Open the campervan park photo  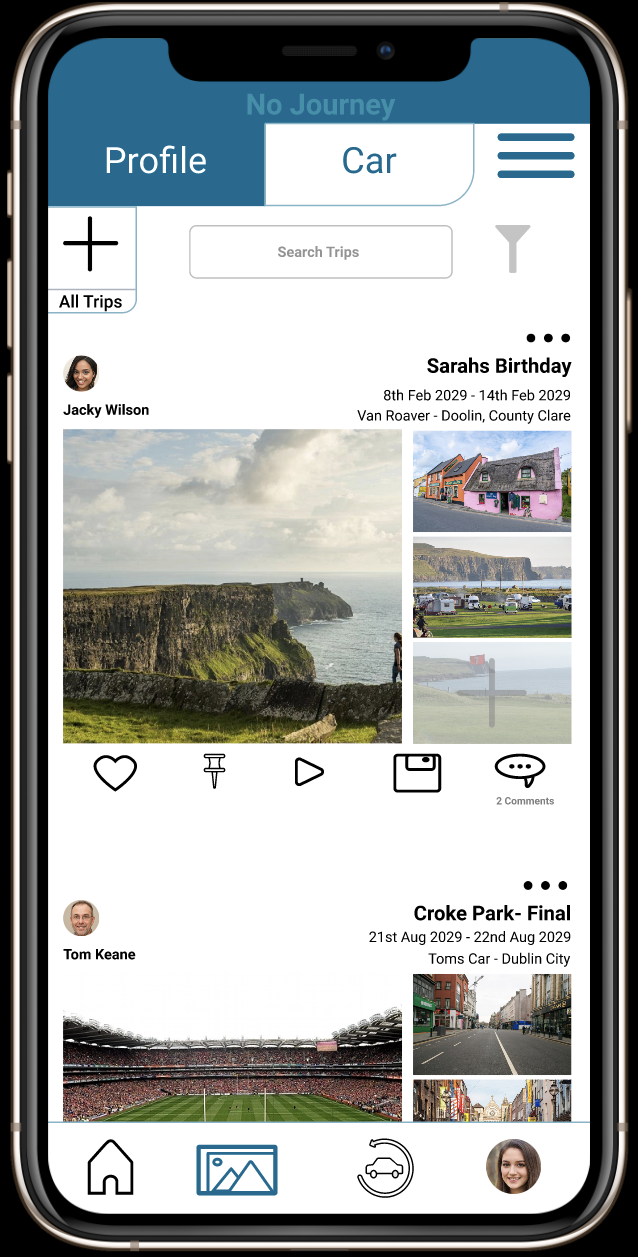point(492,587)
